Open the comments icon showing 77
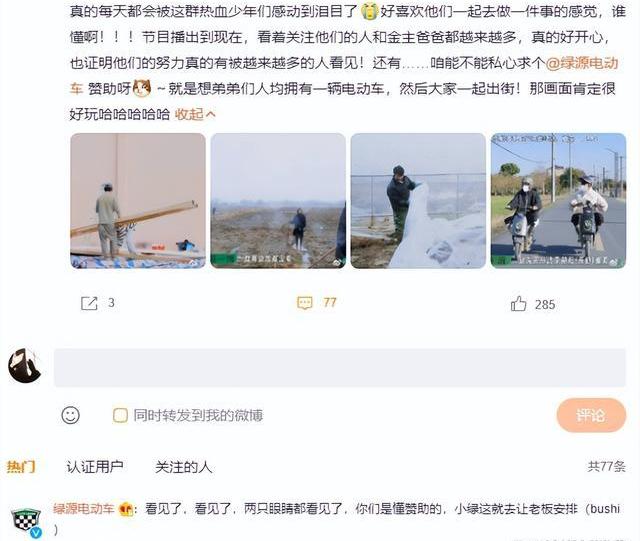 coord(317,303)
